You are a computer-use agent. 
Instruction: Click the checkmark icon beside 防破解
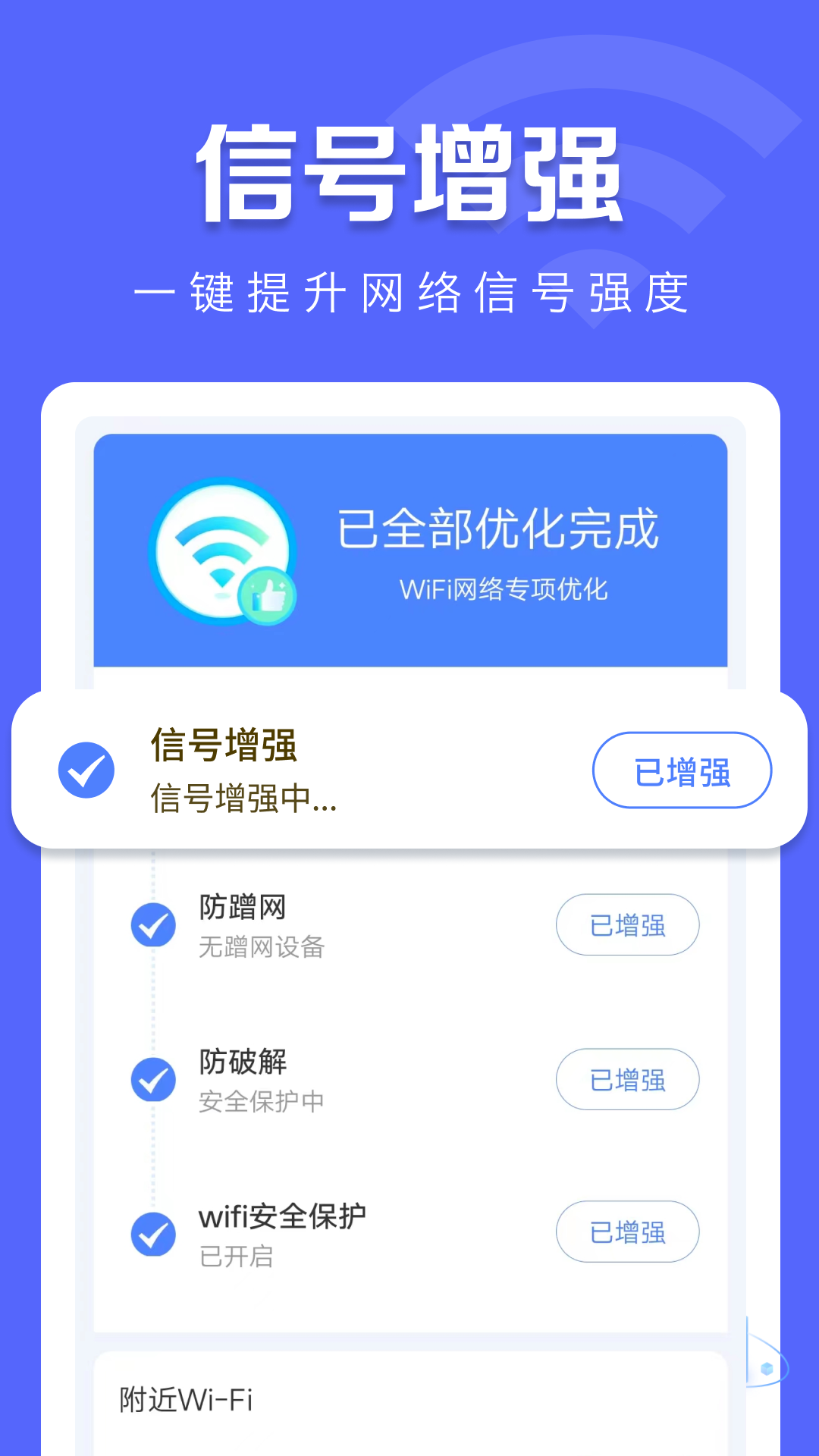154,1079
